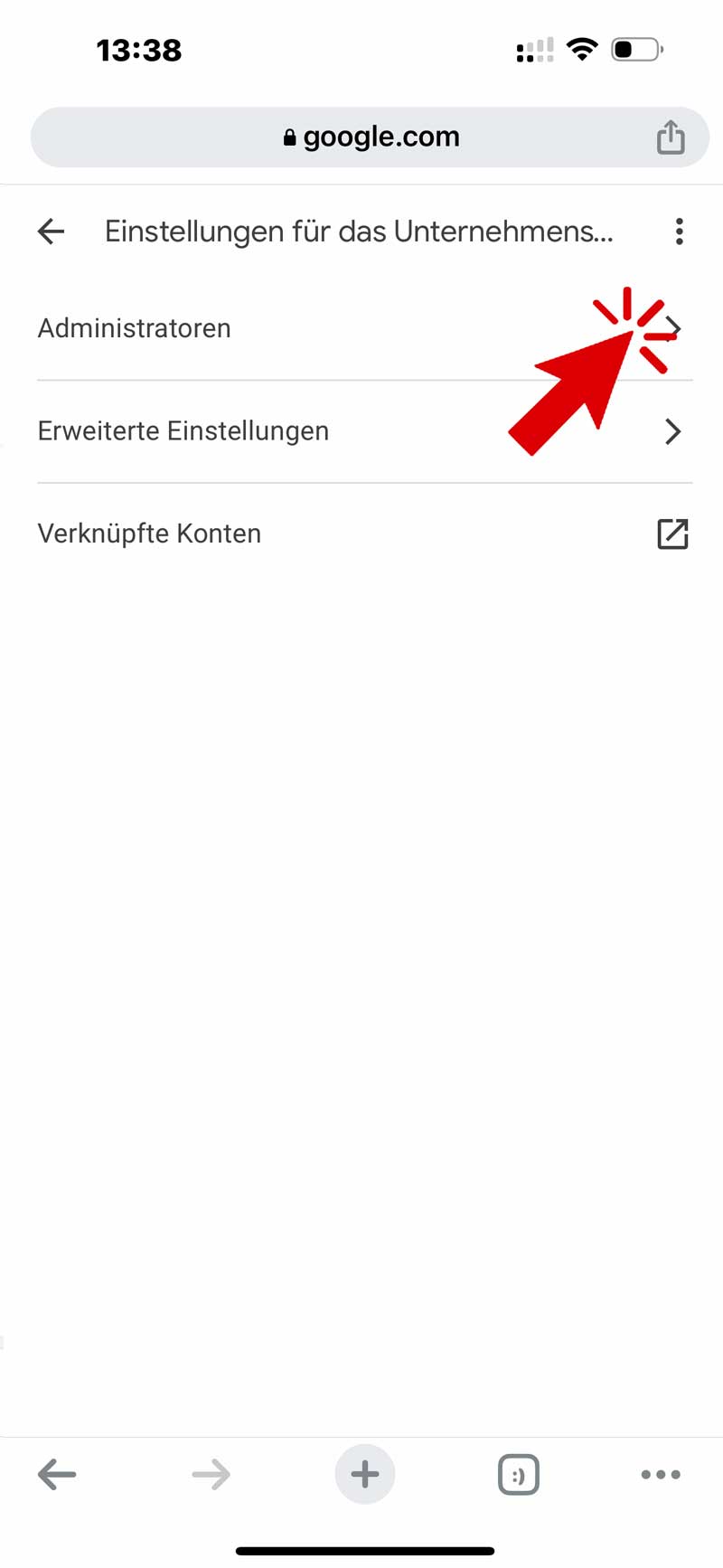Viewport: 723px width, 1568px height.
Task: Open Verknüpfte Konten external link
Action: (x=671, y=534)
